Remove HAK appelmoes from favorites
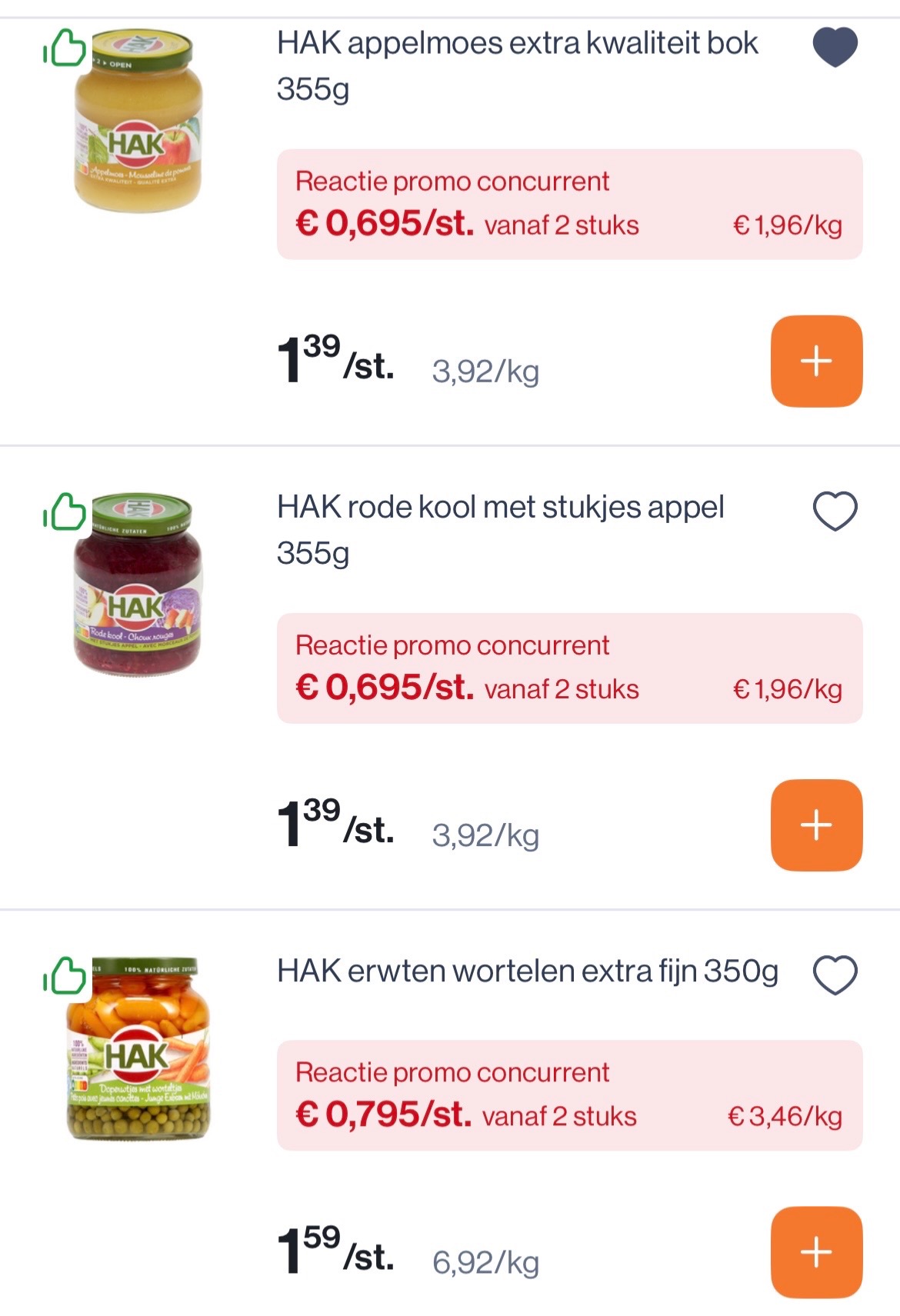This screenshot has height=1316, width=900. [835, 46]
